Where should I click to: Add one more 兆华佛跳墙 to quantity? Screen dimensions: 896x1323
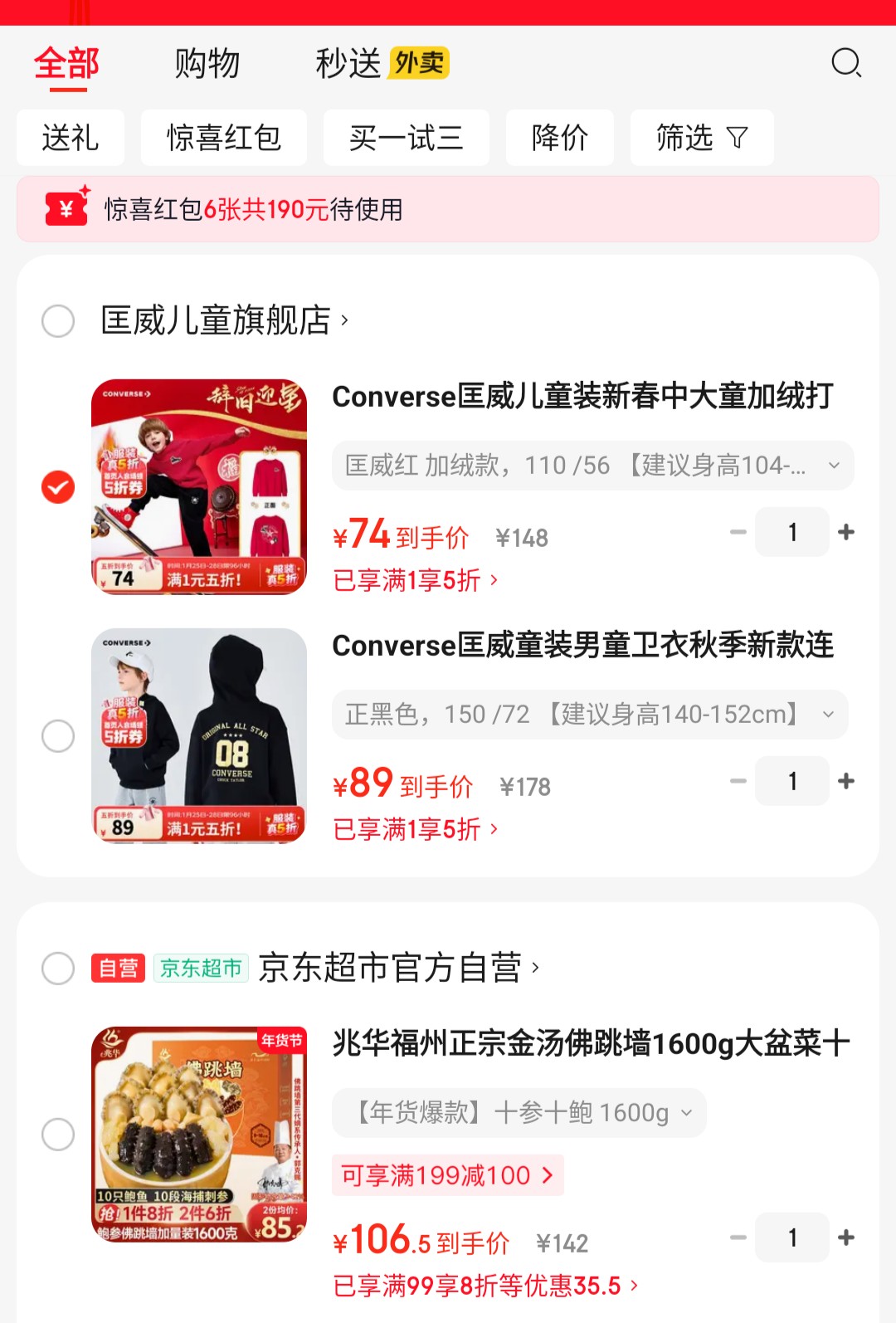click(846, 1238)
